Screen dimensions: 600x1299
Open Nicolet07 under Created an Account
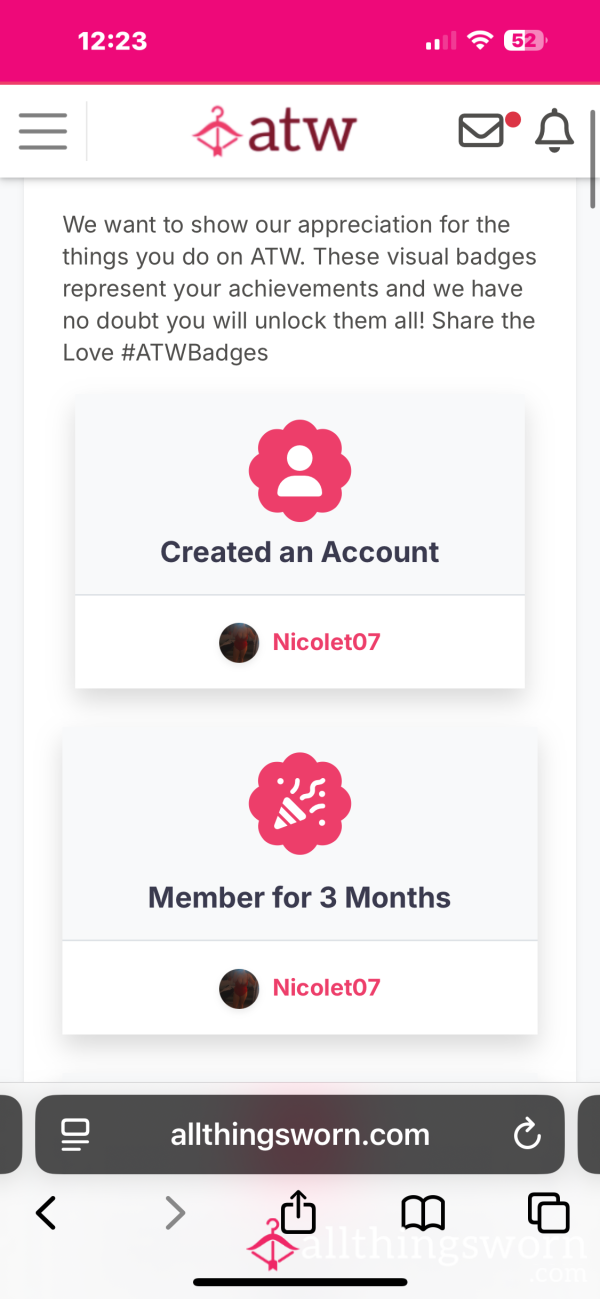pos(326,642)
